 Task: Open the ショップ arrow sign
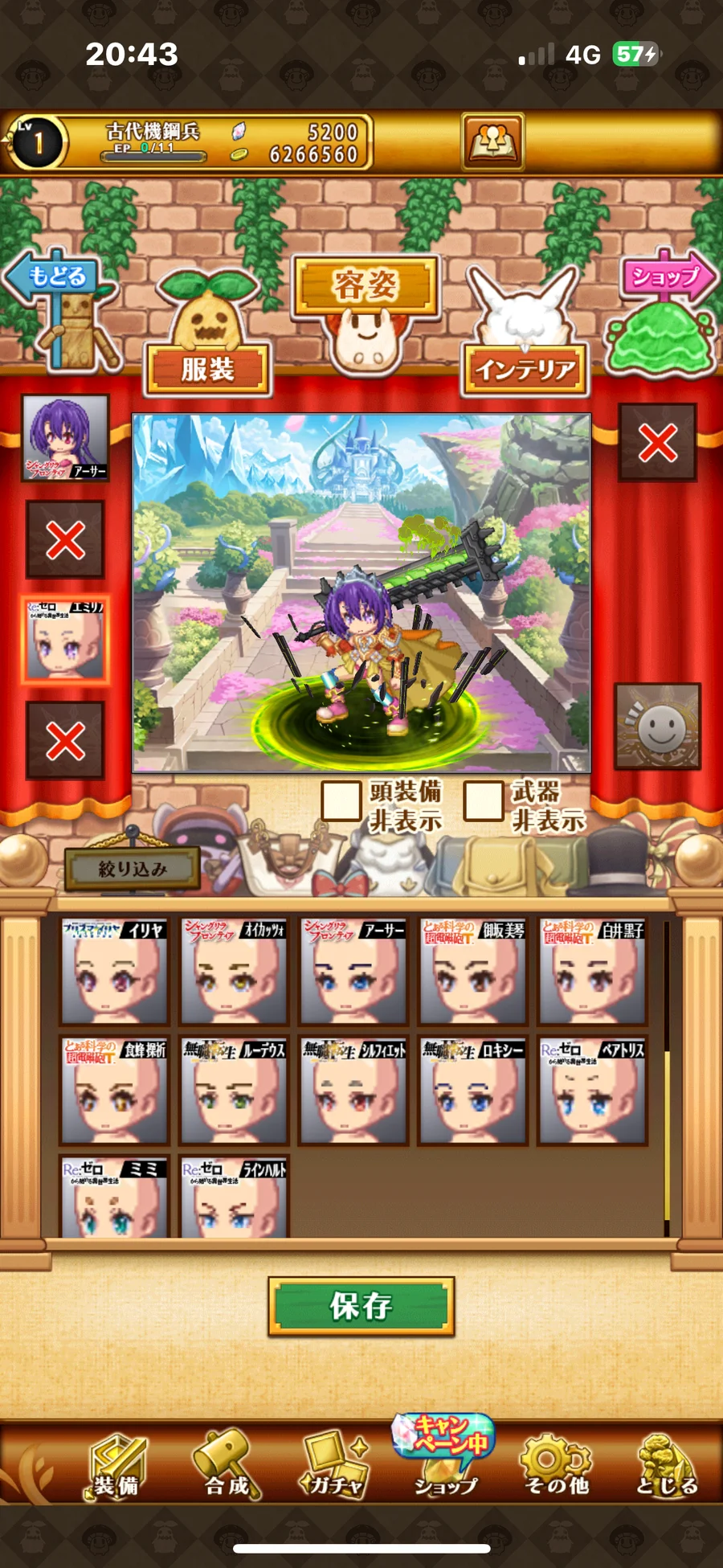[665, 278]
